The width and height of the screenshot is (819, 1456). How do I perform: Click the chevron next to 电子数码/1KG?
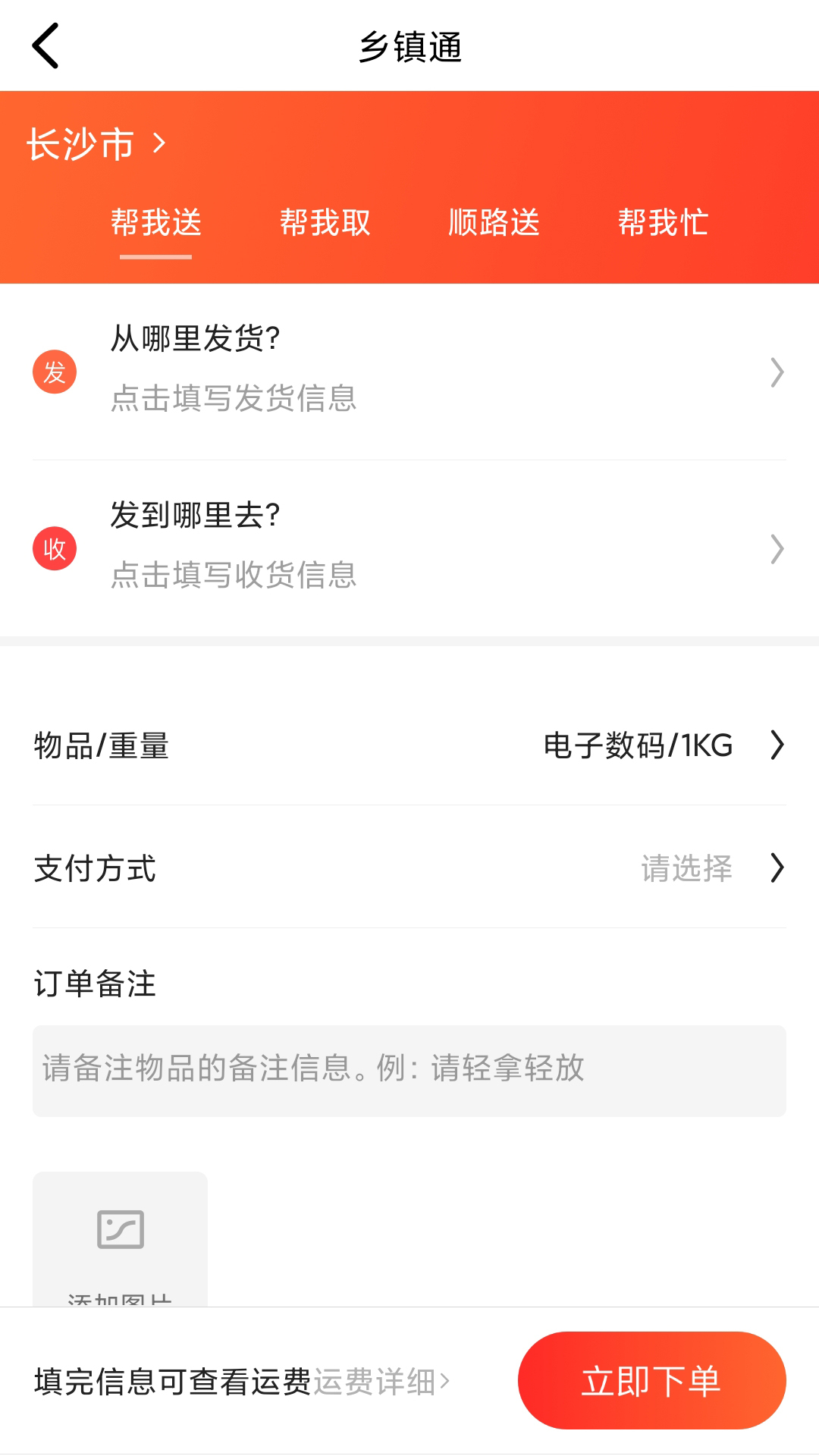pos(778,745)
